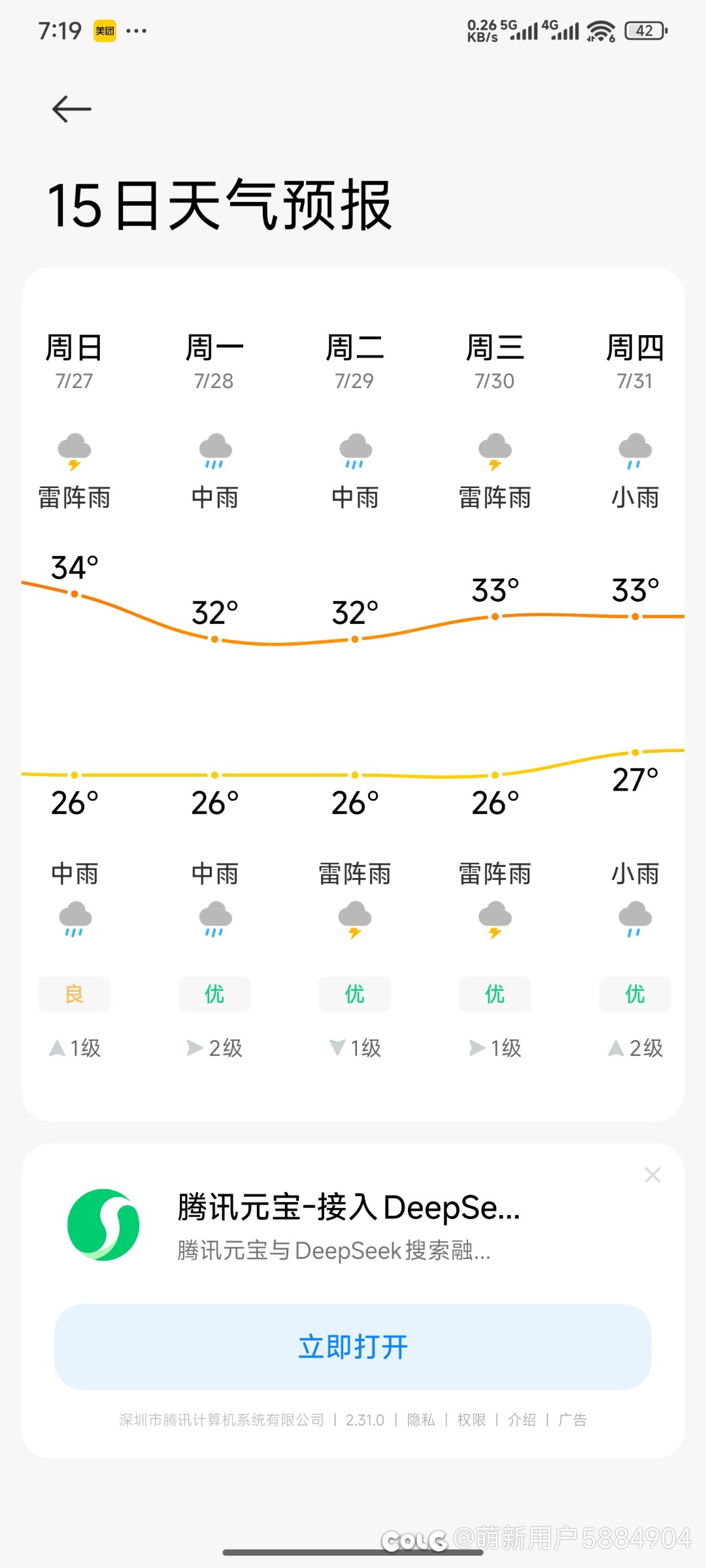Viewport: 706px width, 1568px height.
Task: Open the 腾讯元宝 ad card title
Action: click(x=349, y=1207)
